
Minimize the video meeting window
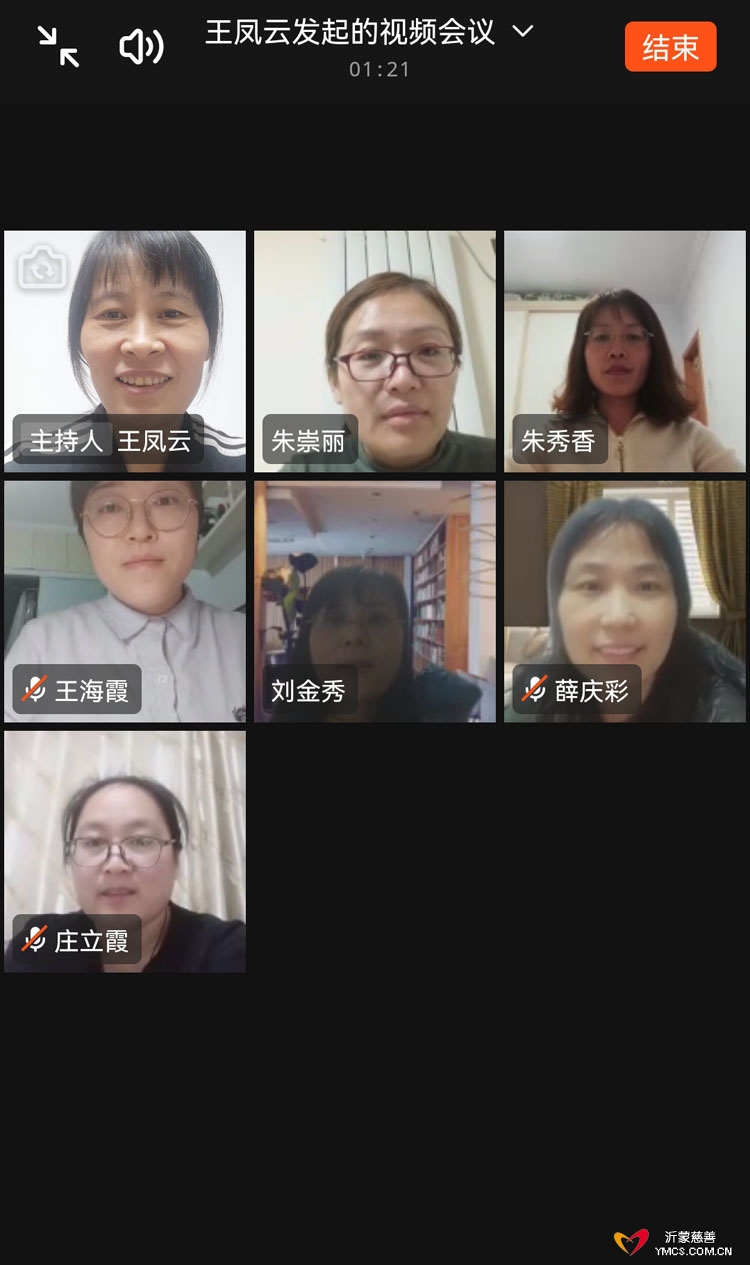[58, 46]
